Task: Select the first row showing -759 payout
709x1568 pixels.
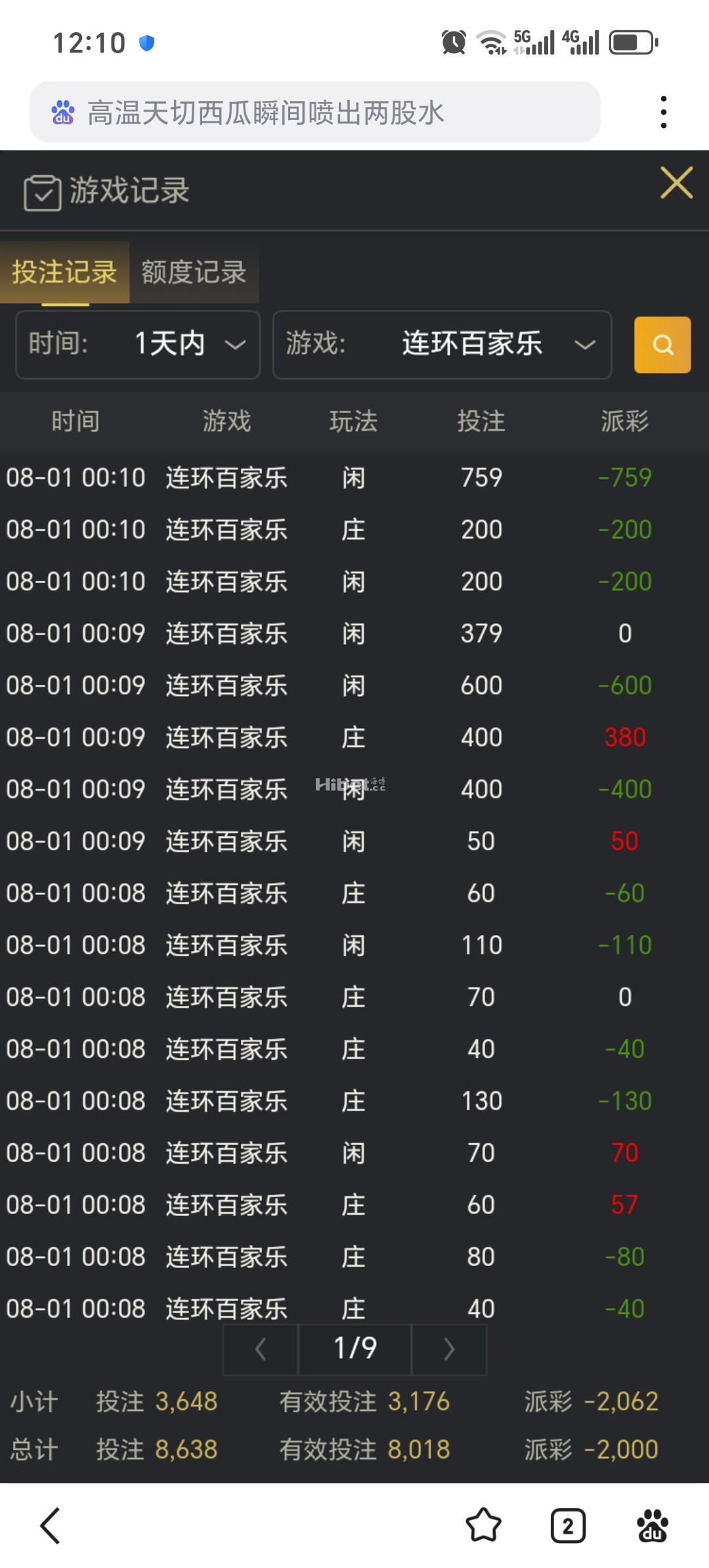Action: pyautogui.click(x=354, y=478)
